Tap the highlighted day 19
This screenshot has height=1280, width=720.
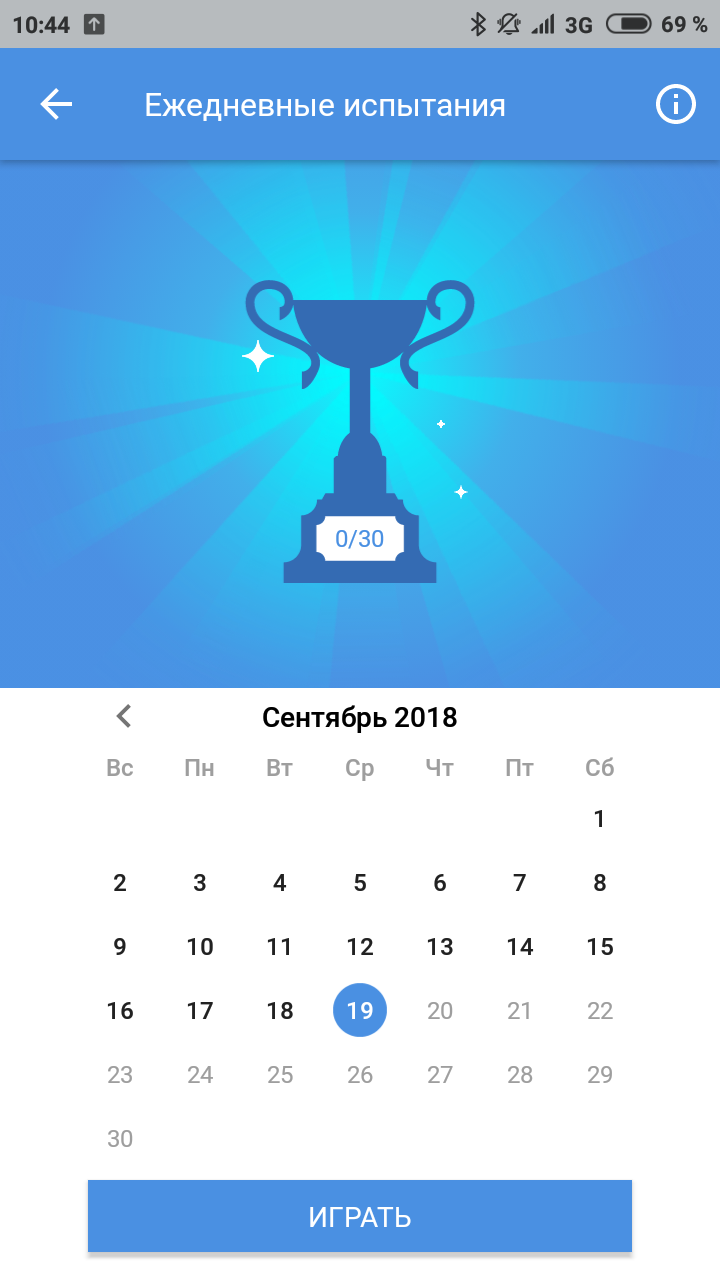[x=360, y=1010]
